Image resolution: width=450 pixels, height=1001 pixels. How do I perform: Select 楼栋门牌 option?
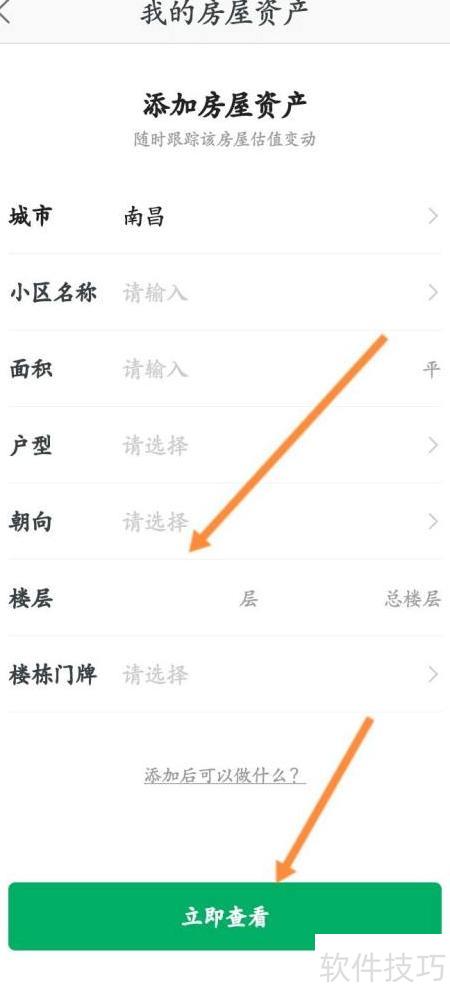225,675
